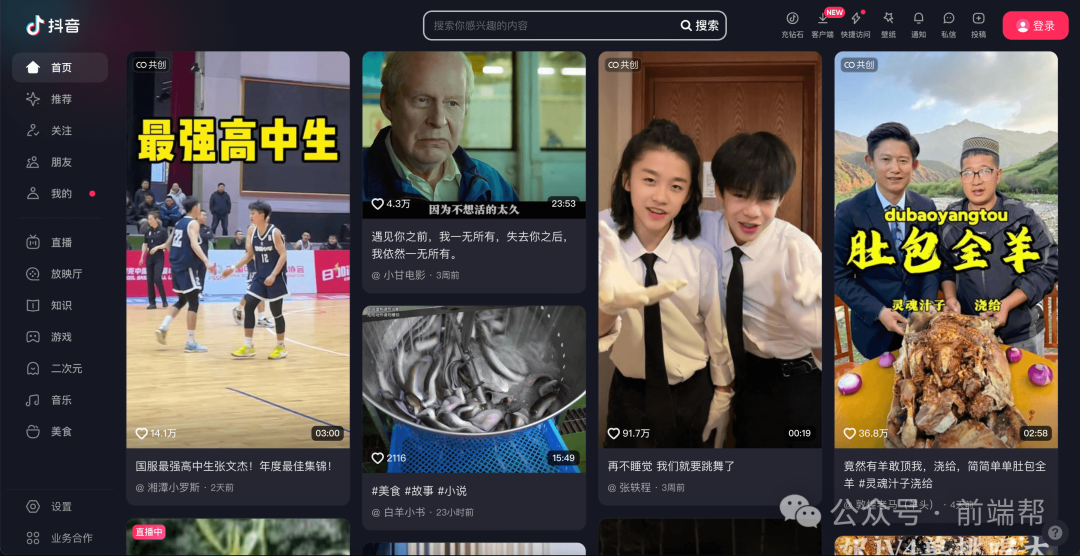The height and width of the screenshot is (556, 1080).
Task: Tap 投稿 to upload a video
Action: (x=978, y=24)
